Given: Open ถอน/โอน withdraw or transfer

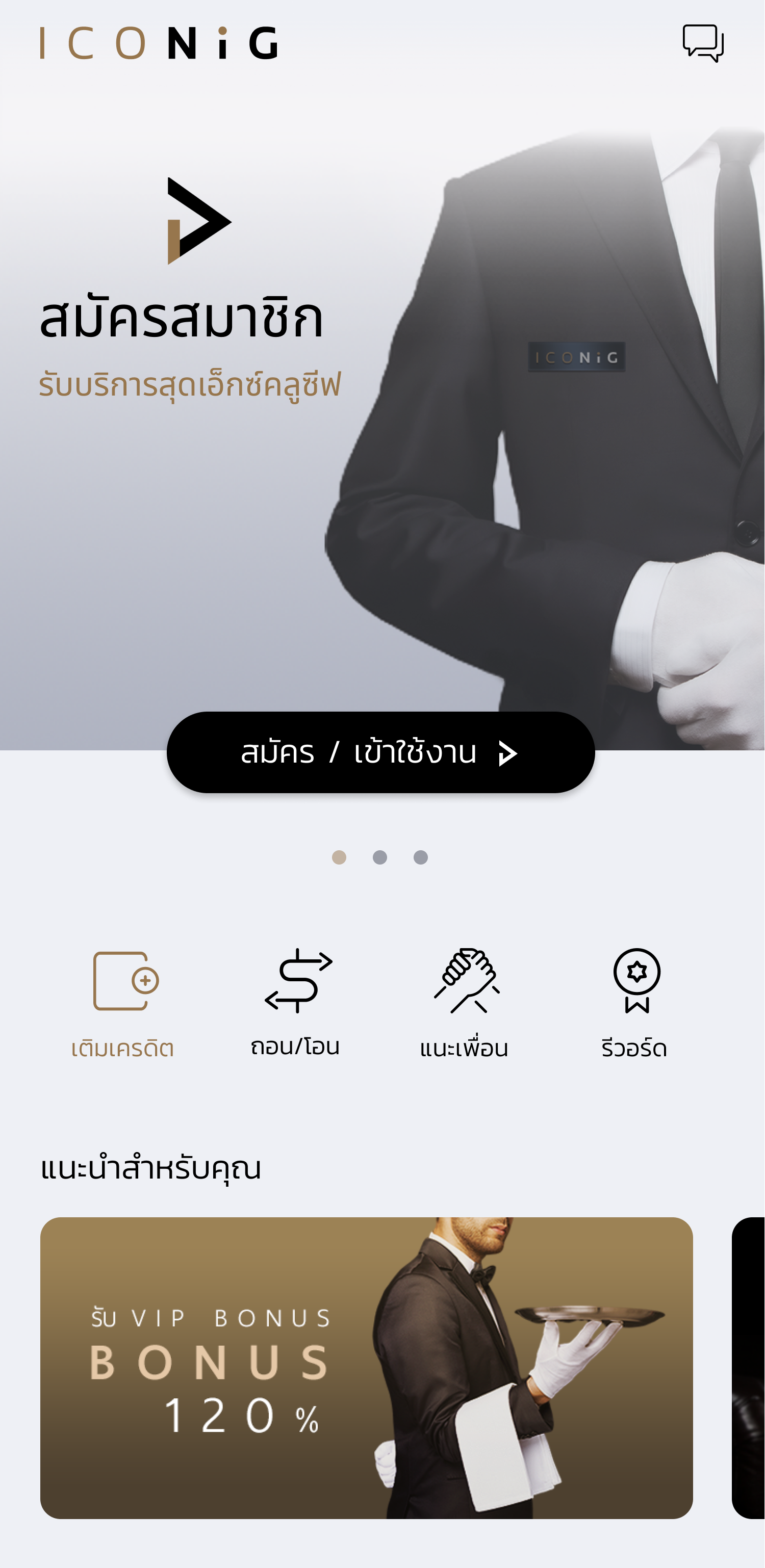Looking at the screenshot, I should pos(297,1001).
